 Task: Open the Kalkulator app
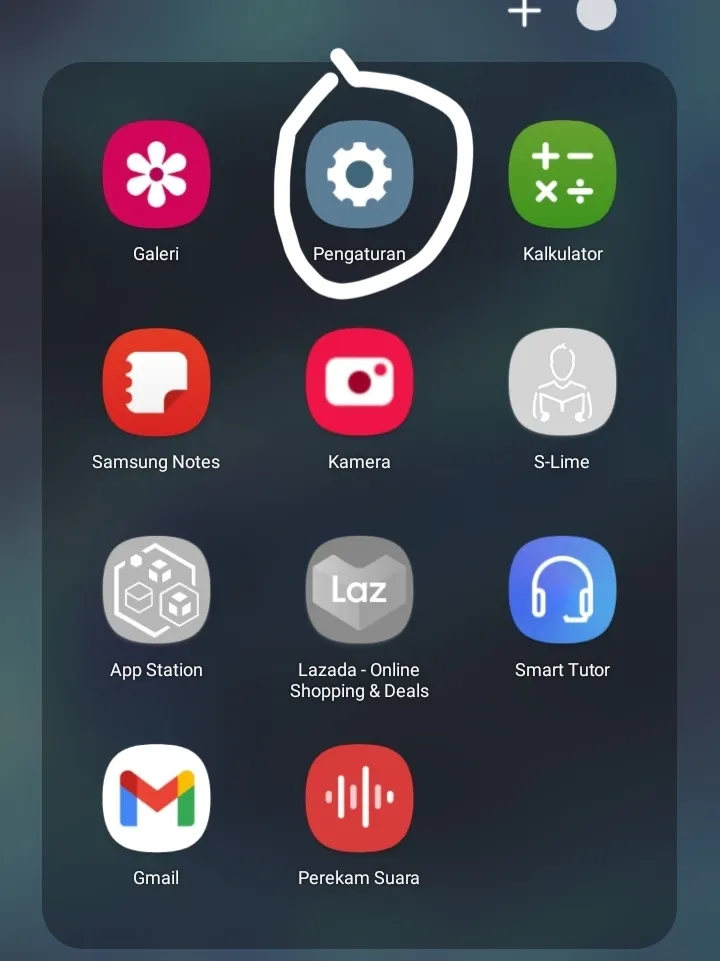(562, 174)
